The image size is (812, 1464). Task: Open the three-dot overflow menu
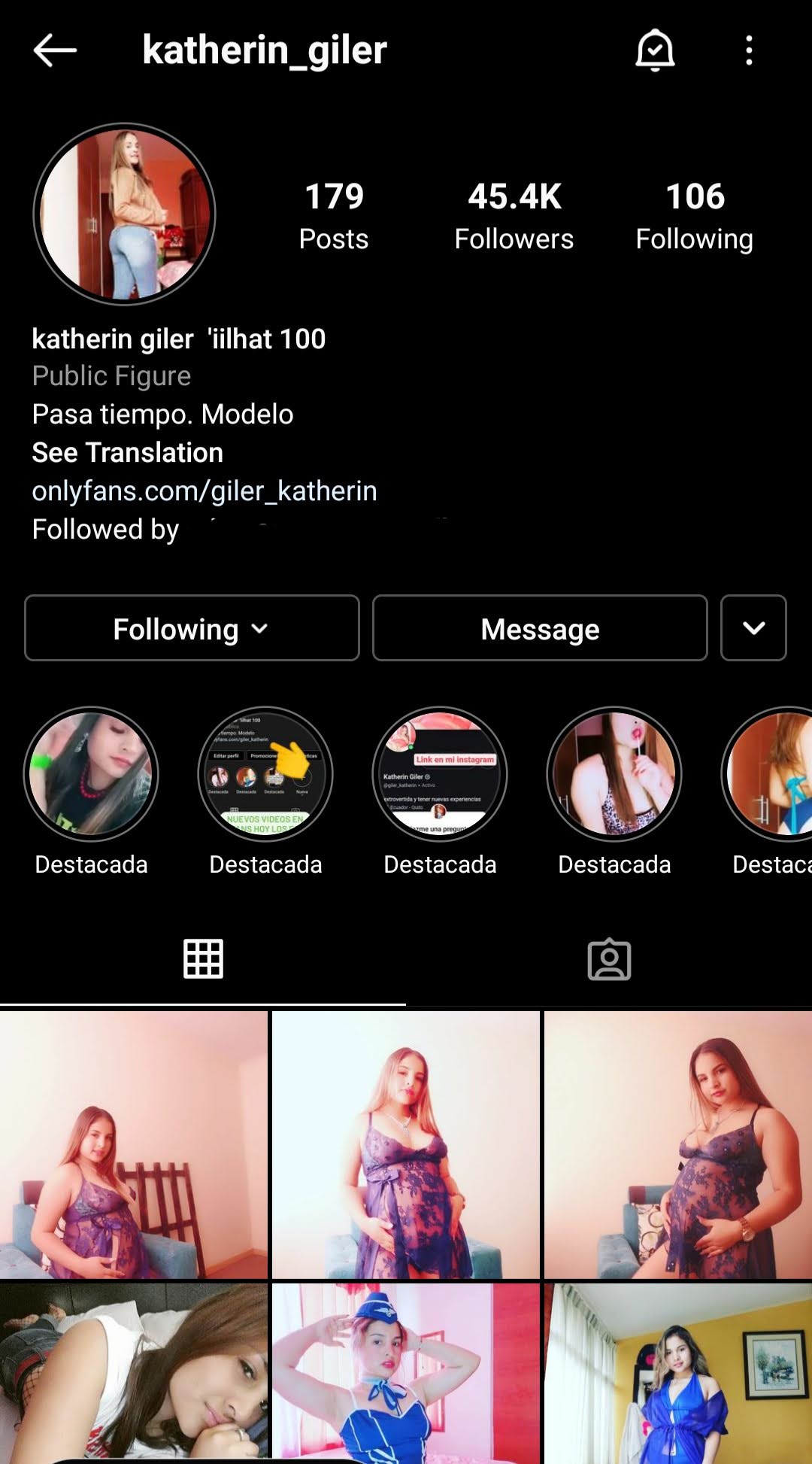[749, 50]
